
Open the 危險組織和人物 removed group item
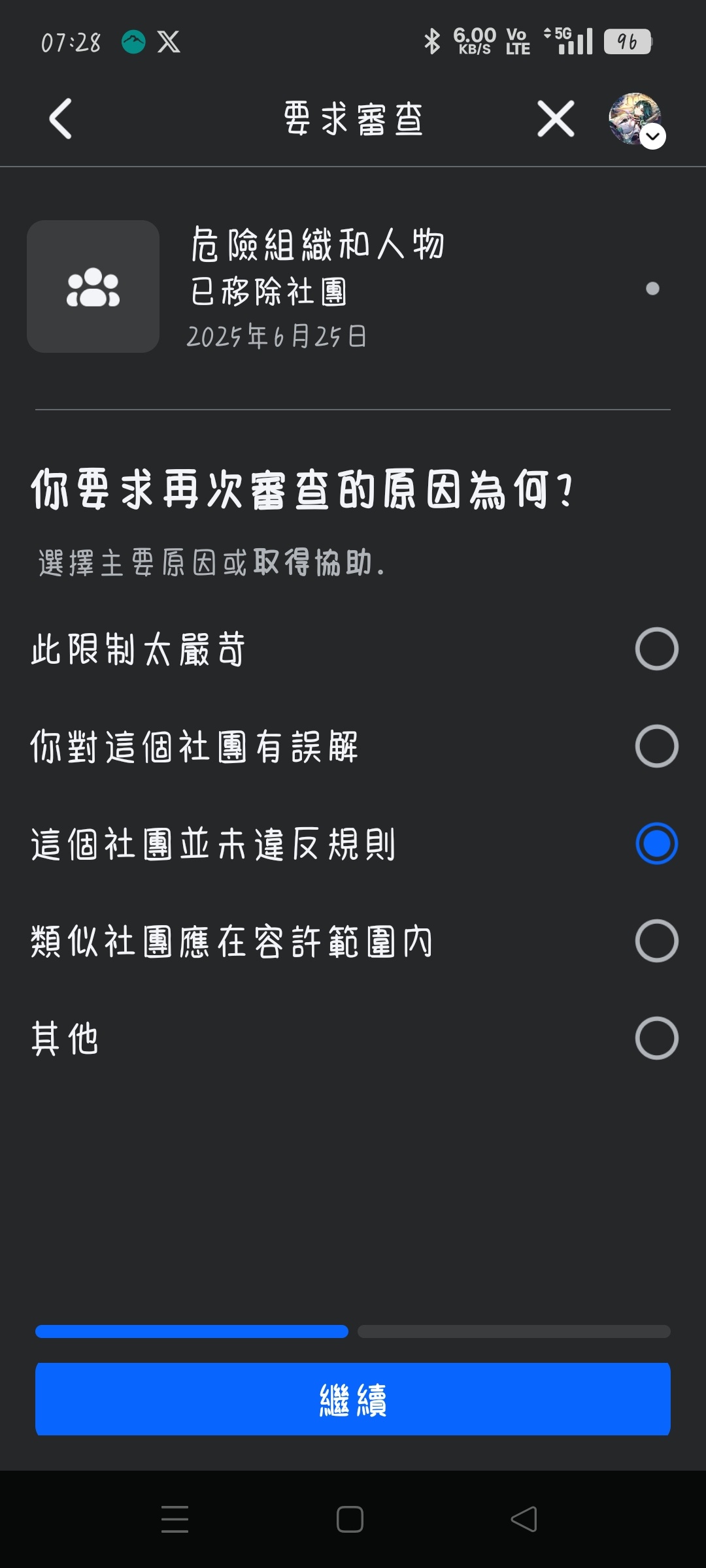[353, 287]
